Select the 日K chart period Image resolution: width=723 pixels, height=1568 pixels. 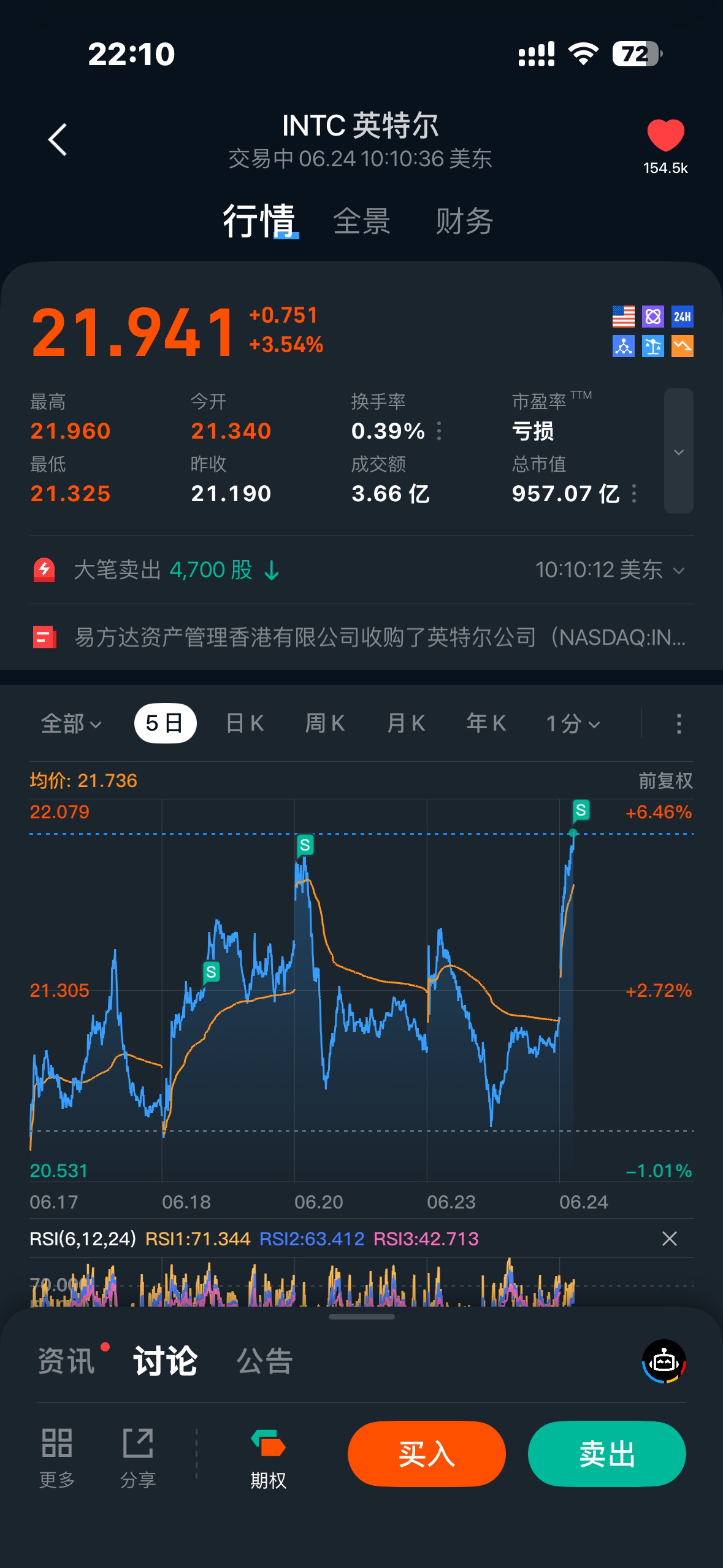245,723
